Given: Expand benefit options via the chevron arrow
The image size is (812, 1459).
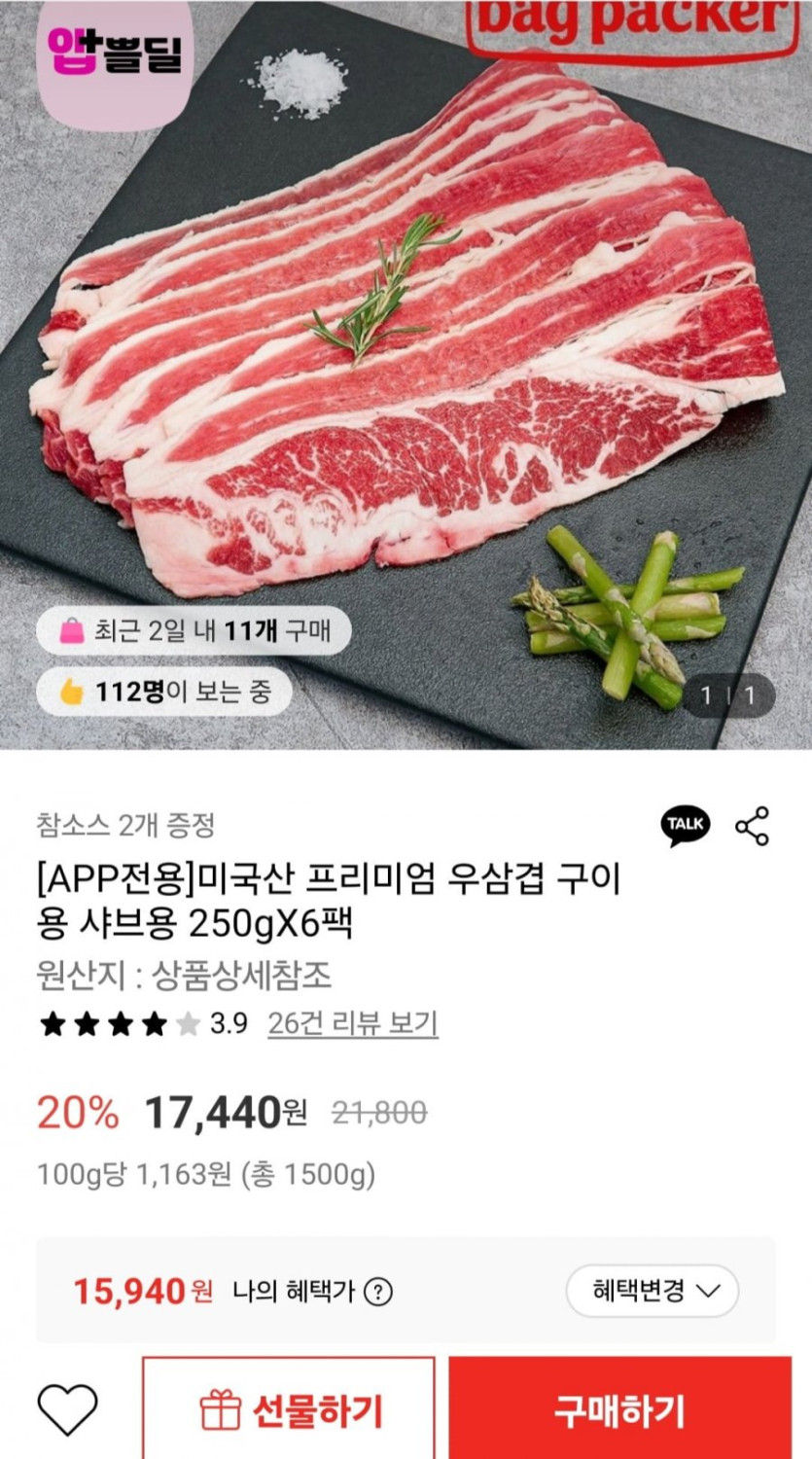Looking at the screenshot, I should tap(709, 1290).
